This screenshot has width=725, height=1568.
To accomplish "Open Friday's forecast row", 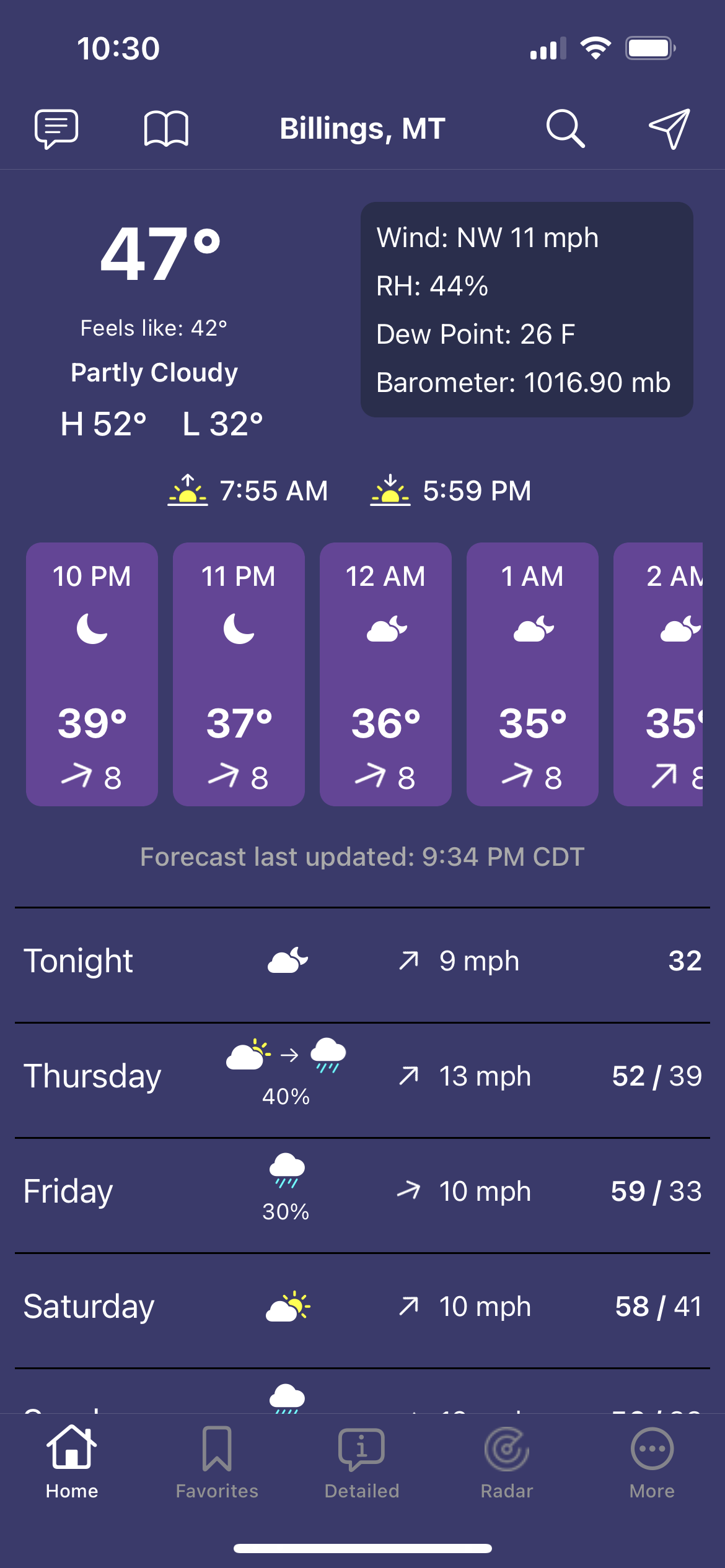I will coord(362,1195).
